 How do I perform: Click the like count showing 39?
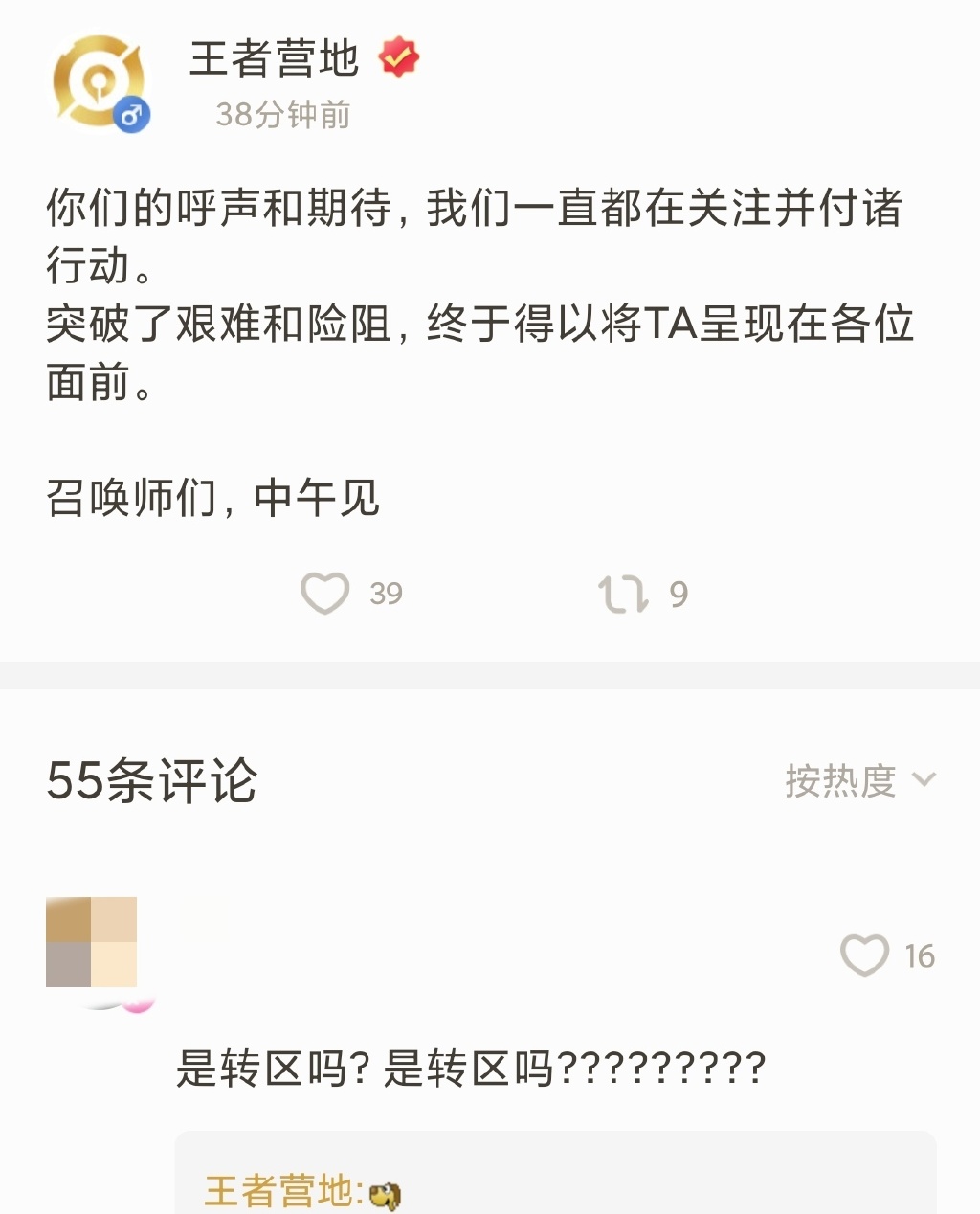click(386, 594)
